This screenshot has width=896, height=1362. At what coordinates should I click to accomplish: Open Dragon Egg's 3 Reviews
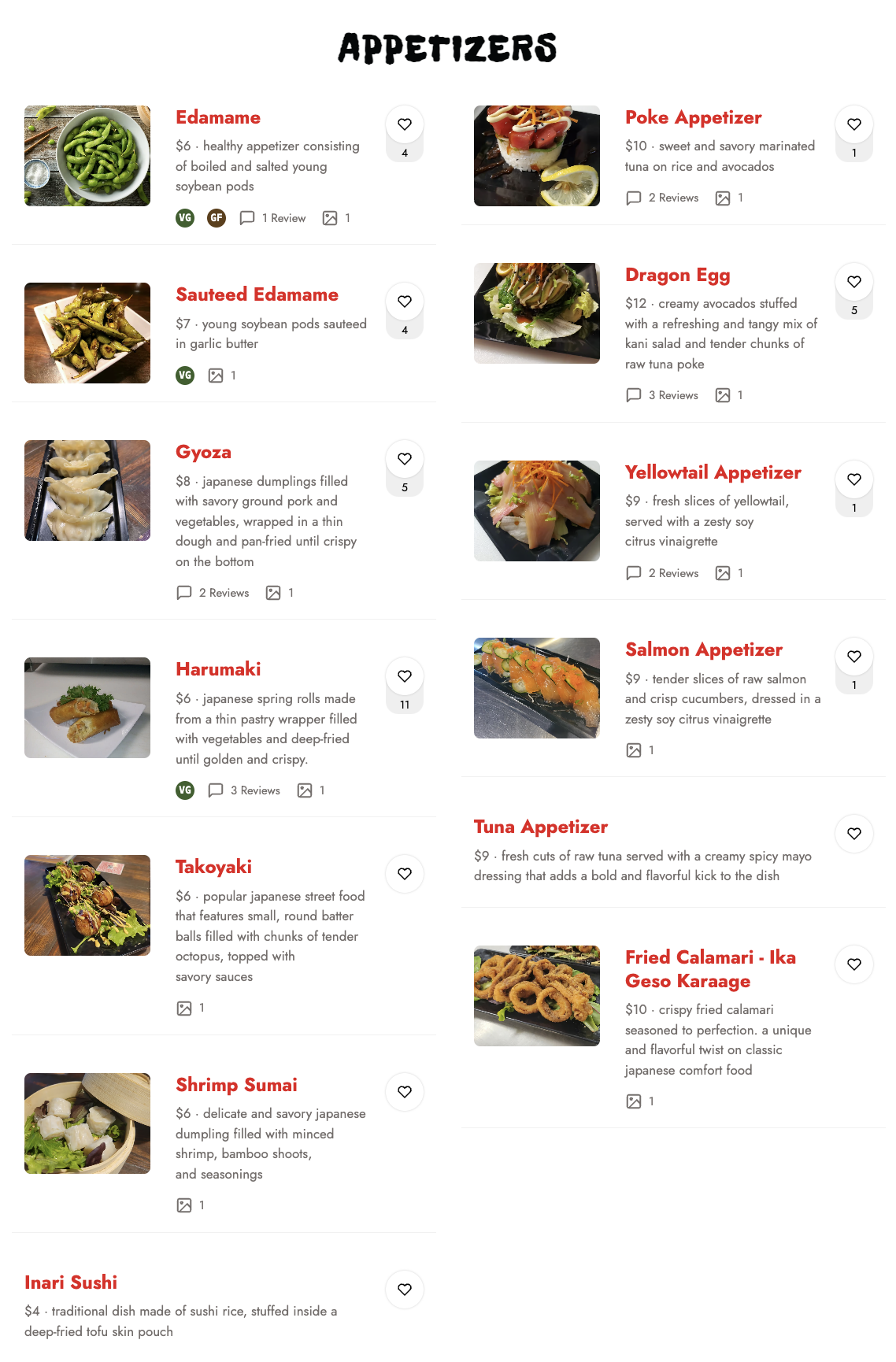662,395
